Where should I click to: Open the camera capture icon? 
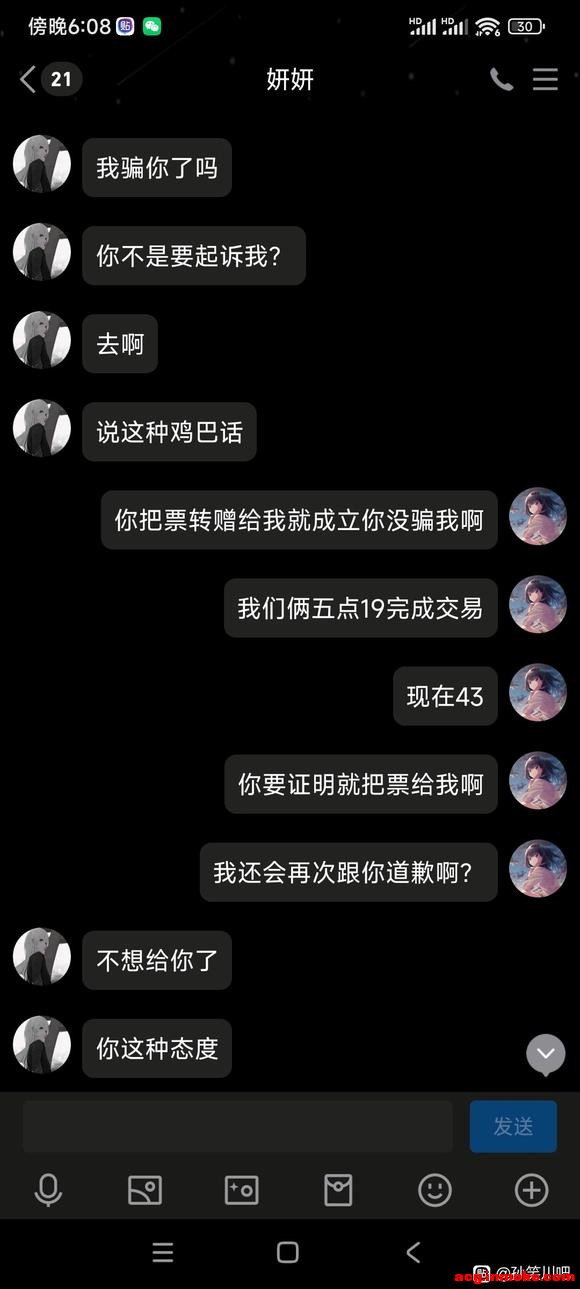[241, 1190]
